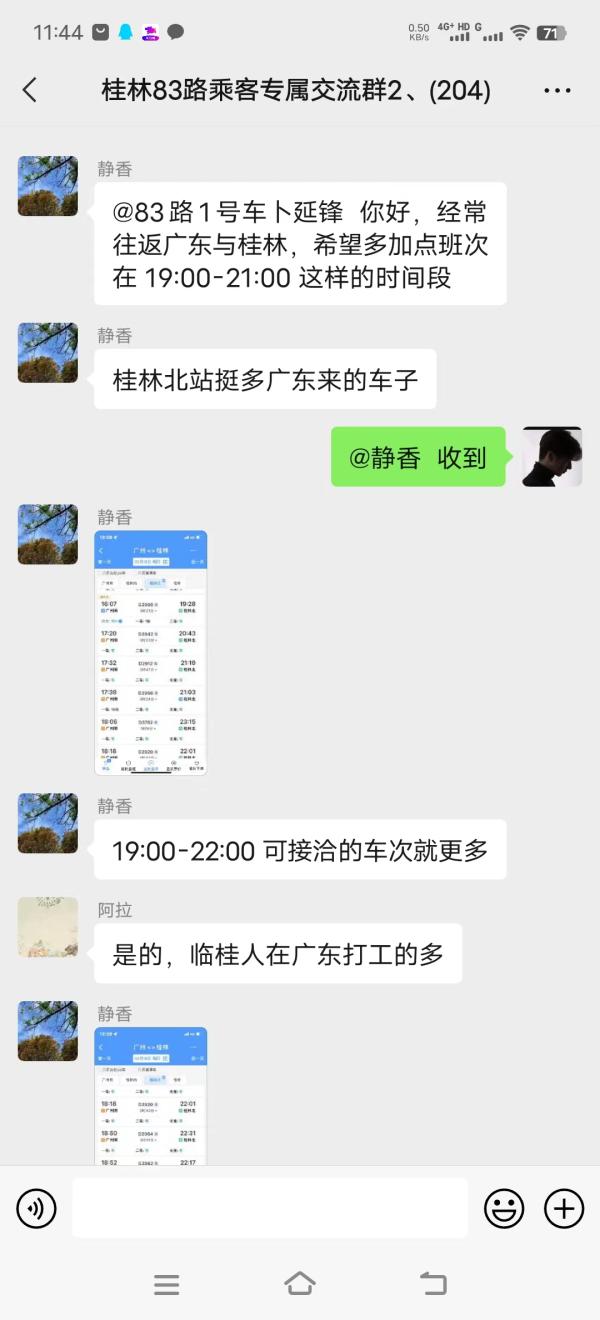This screenshot has height=1320, width=600.
Task: Go back from the group chat
Action: click(x=30, y=90)
